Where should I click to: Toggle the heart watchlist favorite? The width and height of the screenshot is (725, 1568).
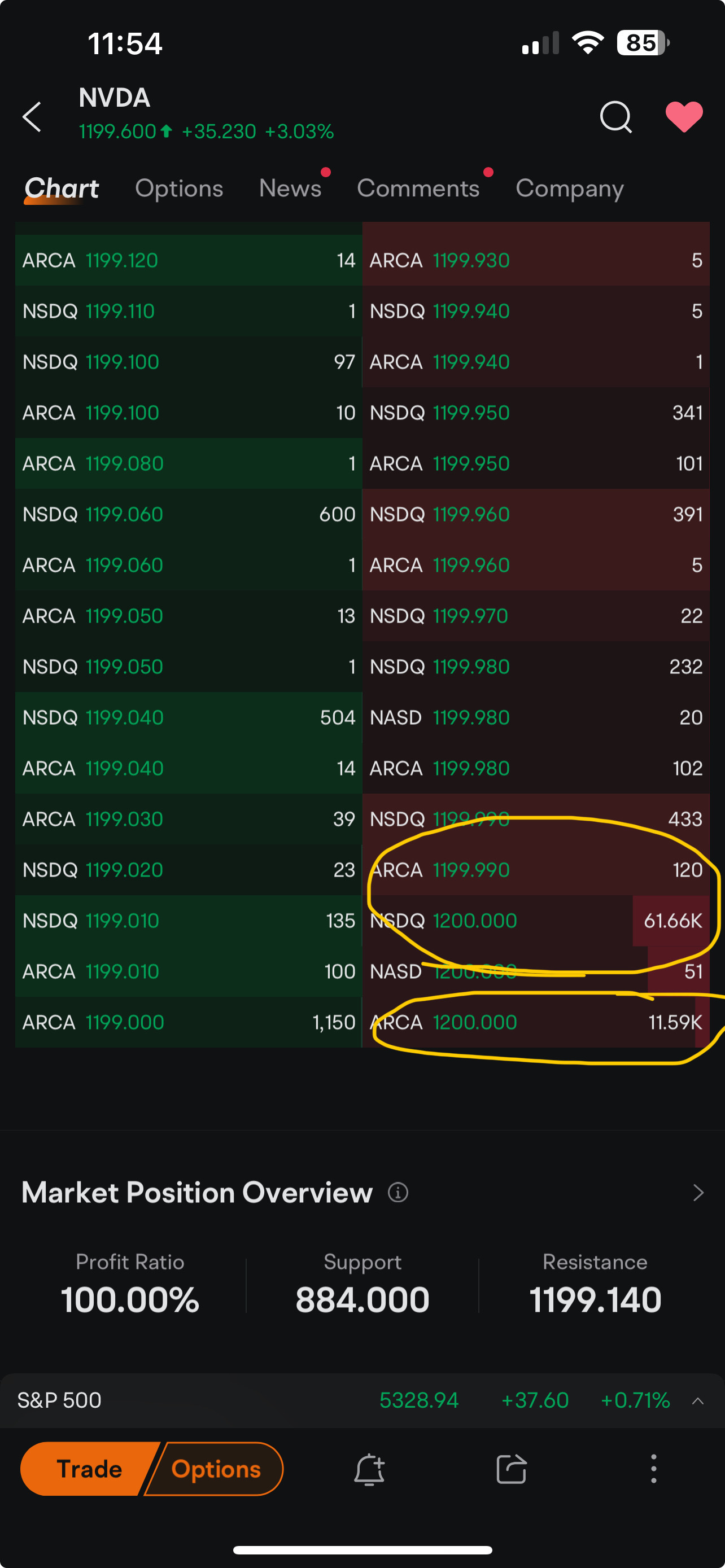coord(684,116)
